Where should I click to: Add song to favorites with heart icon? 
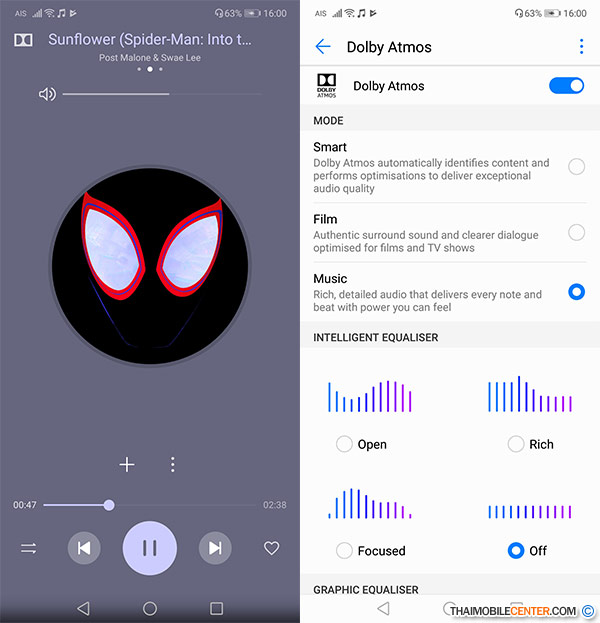click(x=271, y=548)
